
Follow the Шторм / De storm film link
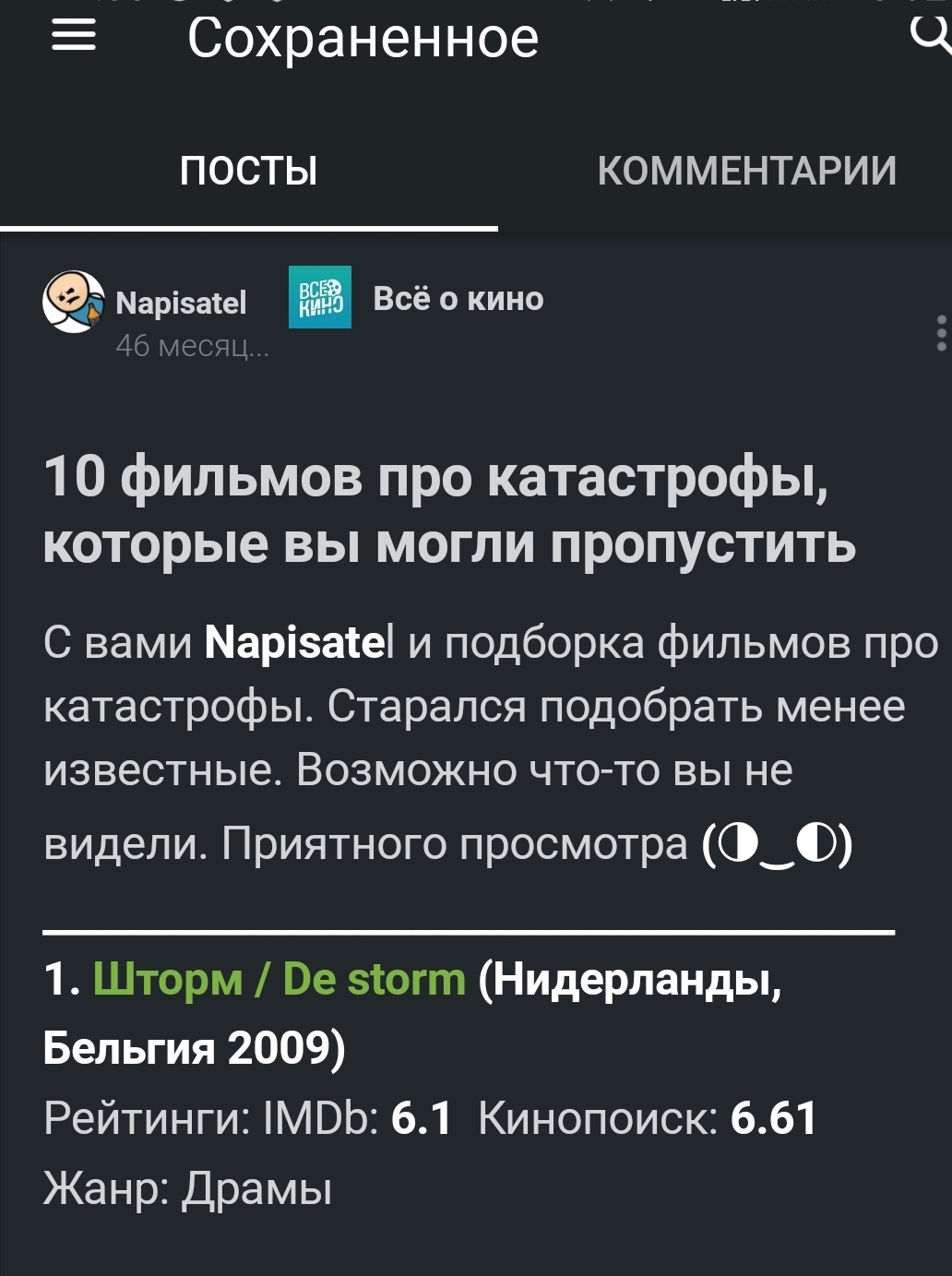pos(280,980)
